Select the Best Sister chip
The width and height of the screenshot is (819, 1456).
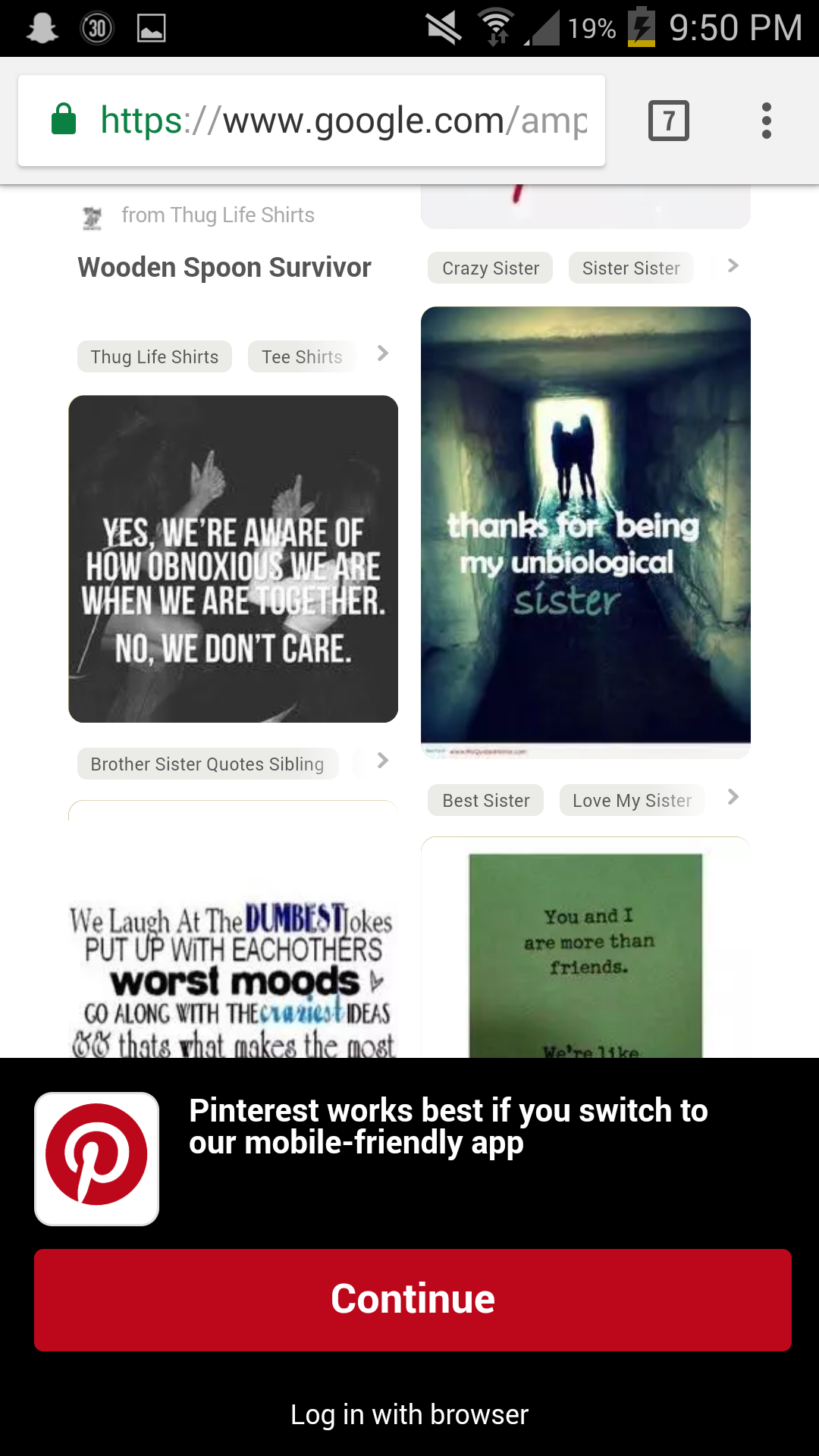coord(485,801)
